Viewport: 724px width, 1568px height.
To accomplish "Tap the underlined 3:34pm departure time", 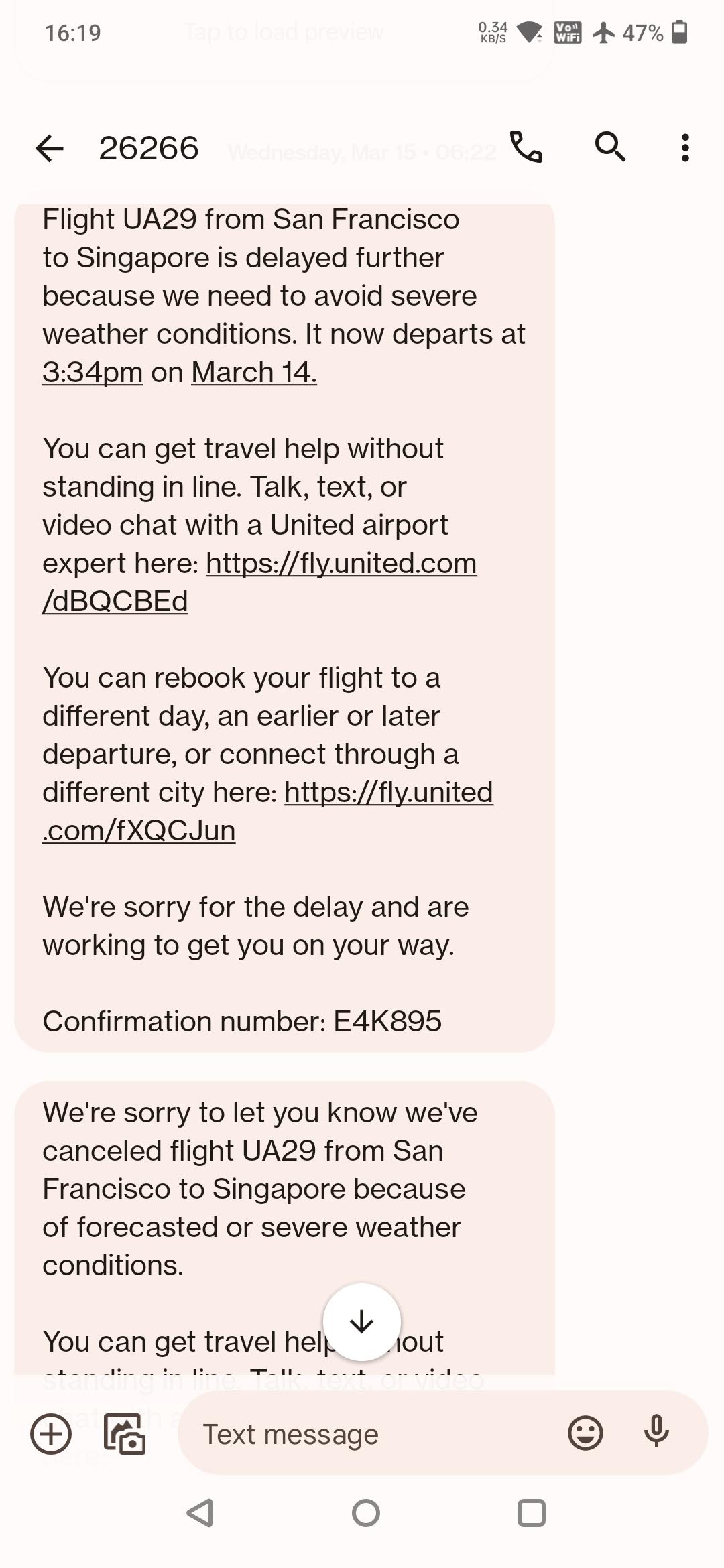I will 92,372.
